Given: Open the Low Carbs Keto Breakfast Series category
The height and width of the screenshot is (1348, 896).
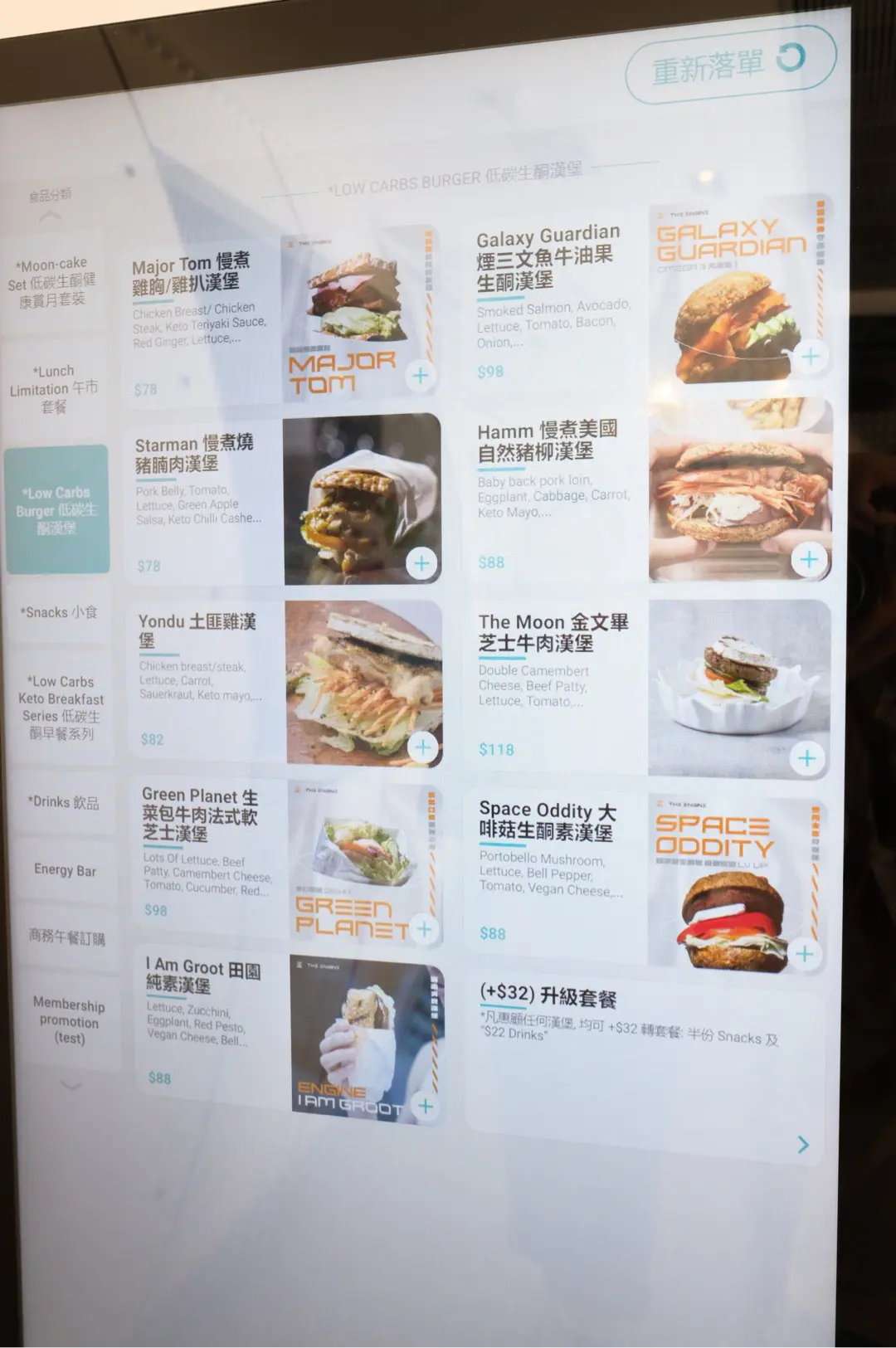Looking at the screenshot, I should point(61,707).
